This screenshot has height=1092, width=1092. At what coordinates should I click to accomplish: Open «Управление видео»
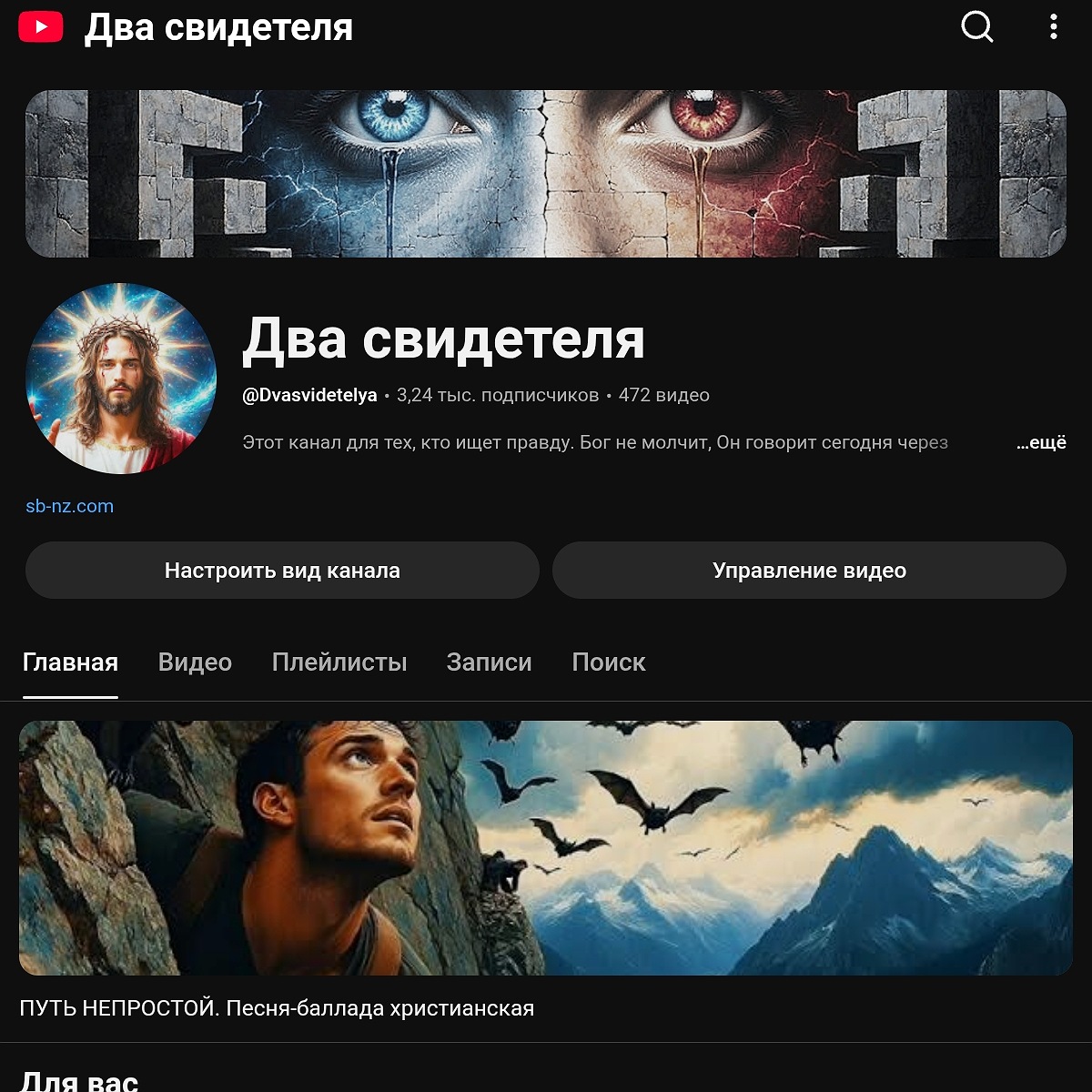pos(809,571)
